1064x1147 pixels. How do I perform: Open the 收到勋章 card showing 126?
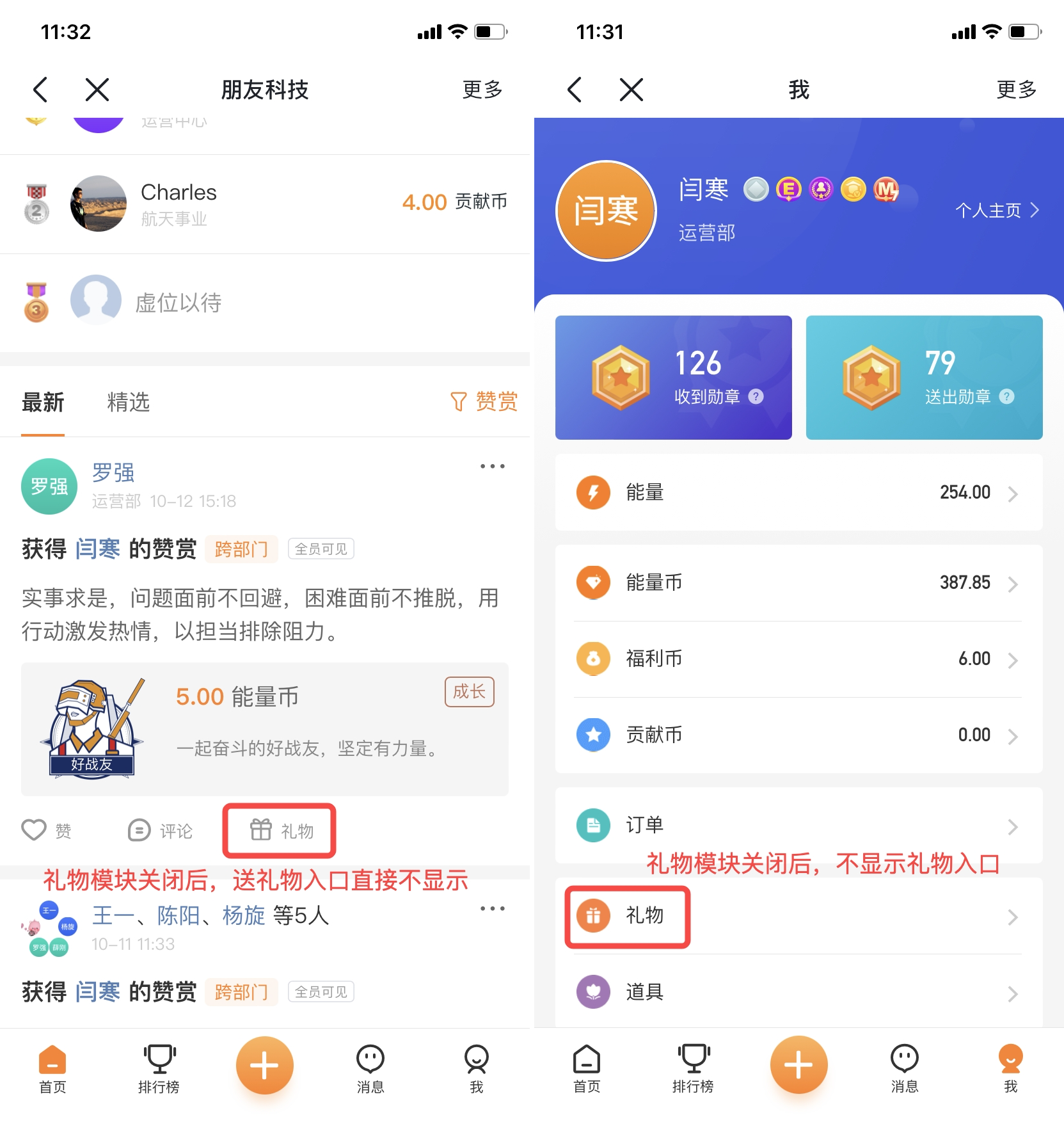[673, 378]
